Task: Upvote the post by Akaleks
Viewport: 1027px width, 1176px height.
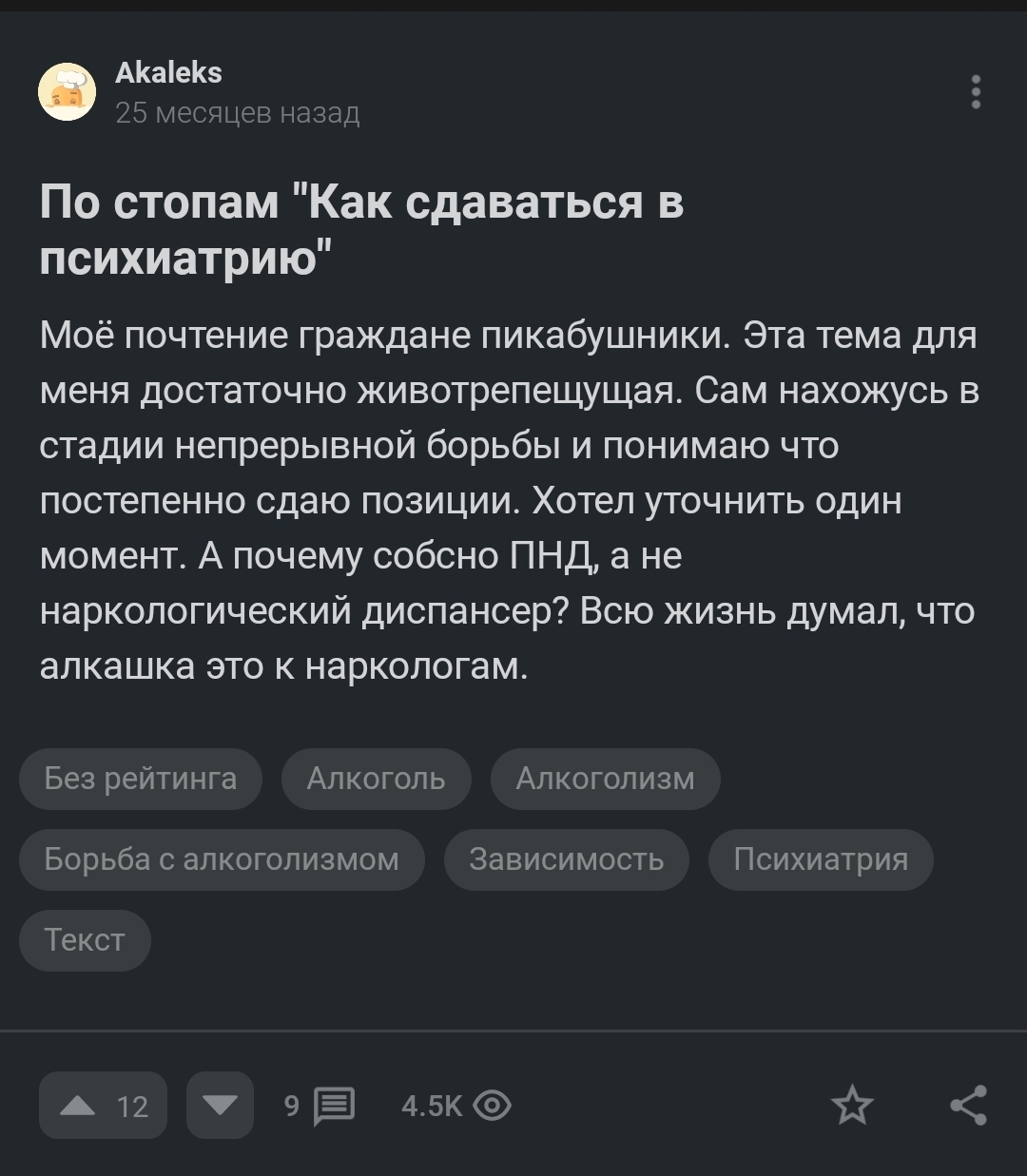Action: tap(103, 1105)
